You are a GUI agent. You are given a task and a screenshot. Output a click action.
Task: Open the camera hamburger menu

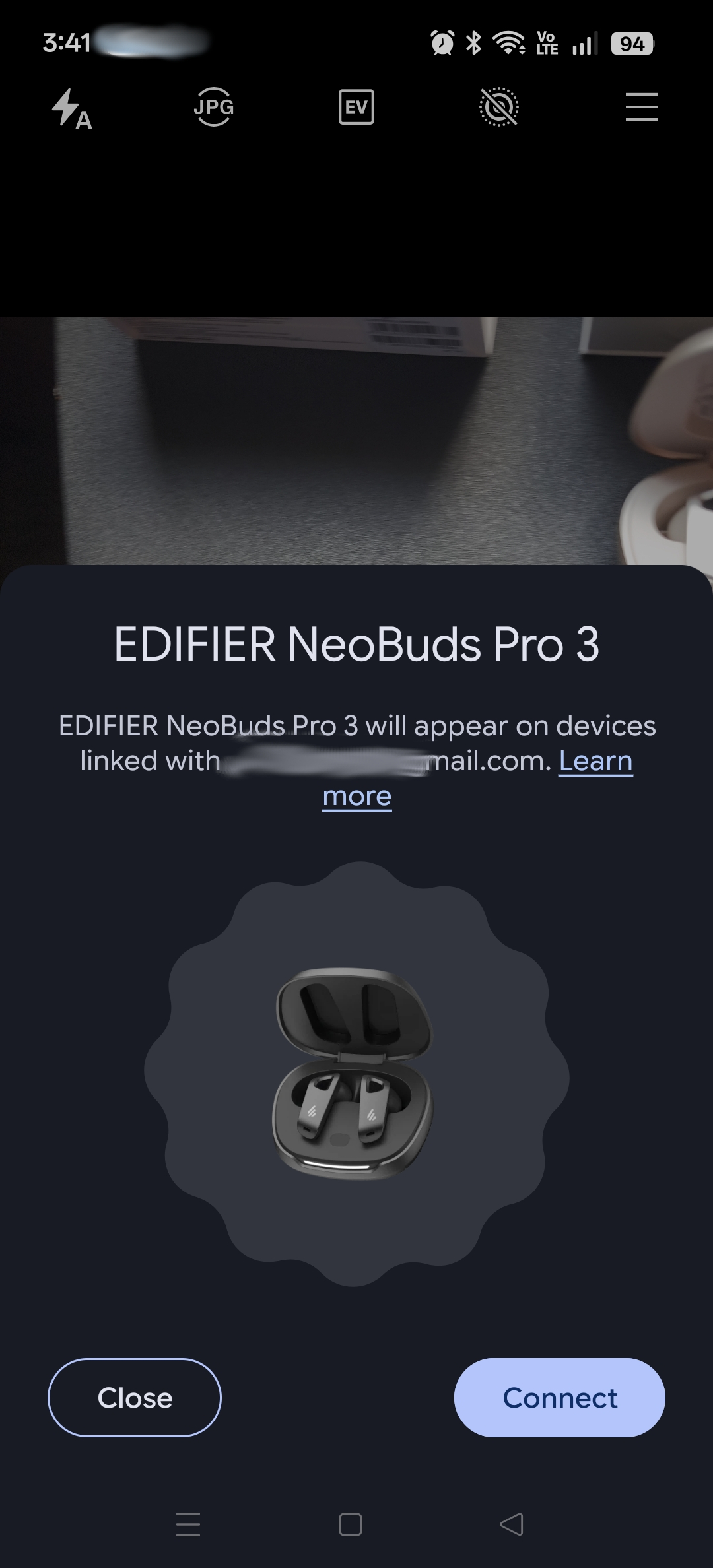[641, 107]
